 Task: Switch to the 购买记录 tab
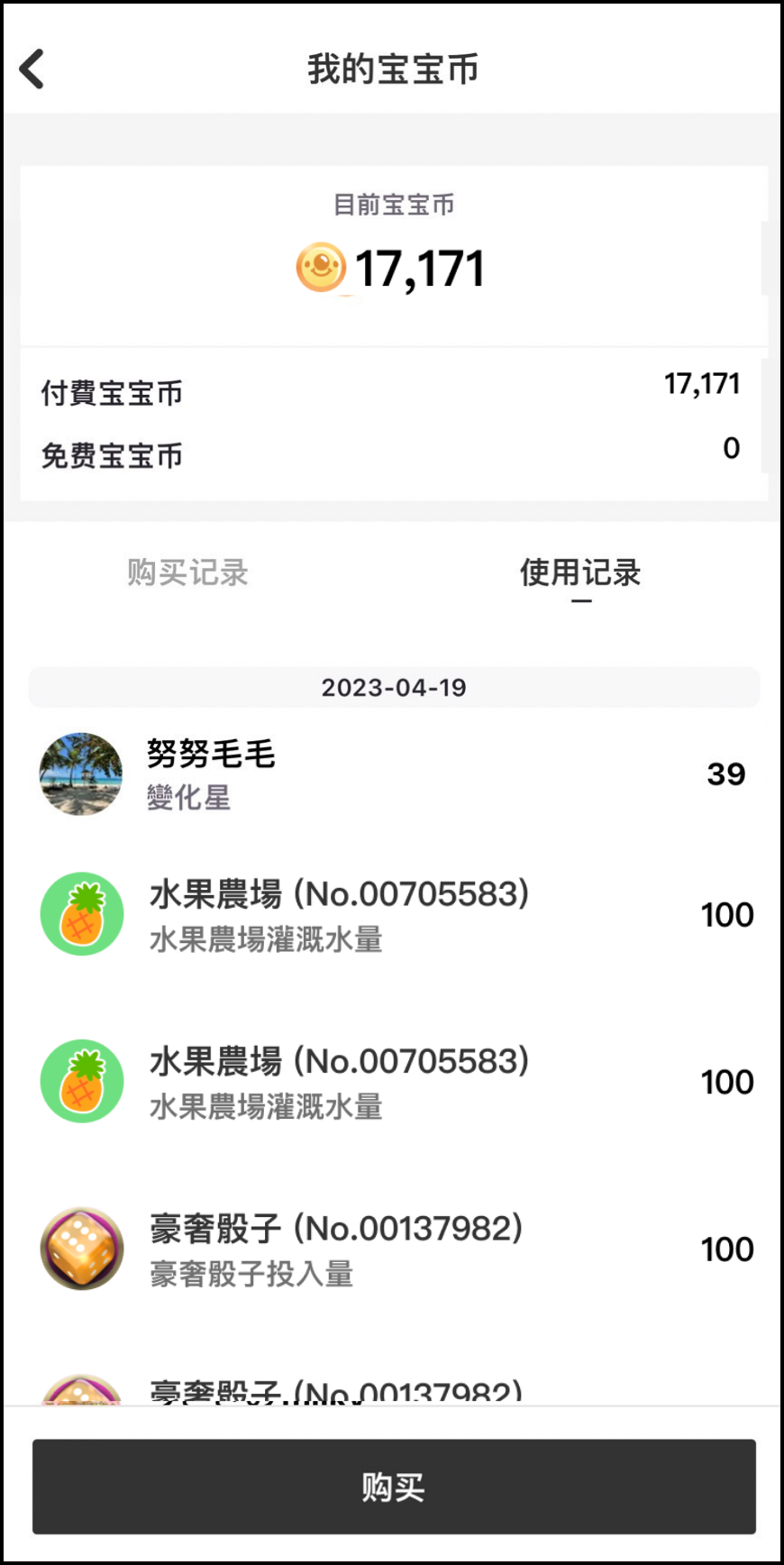[187, 572]
